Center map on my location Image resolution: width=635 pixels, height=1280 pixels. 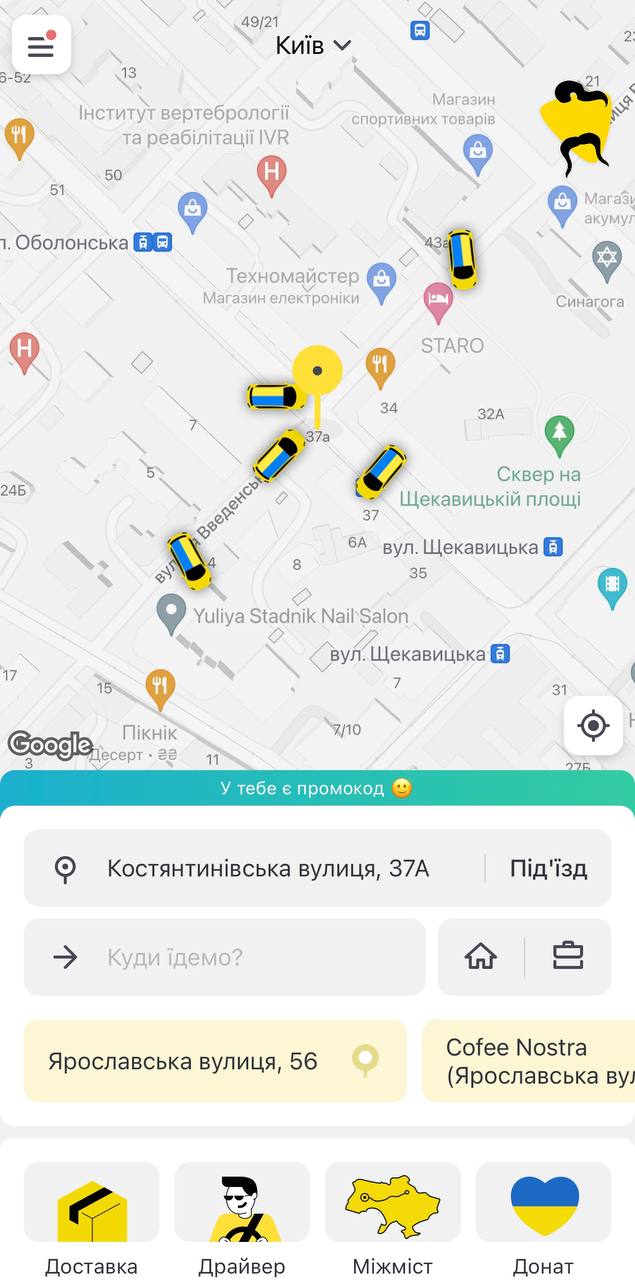coord(593,725)
